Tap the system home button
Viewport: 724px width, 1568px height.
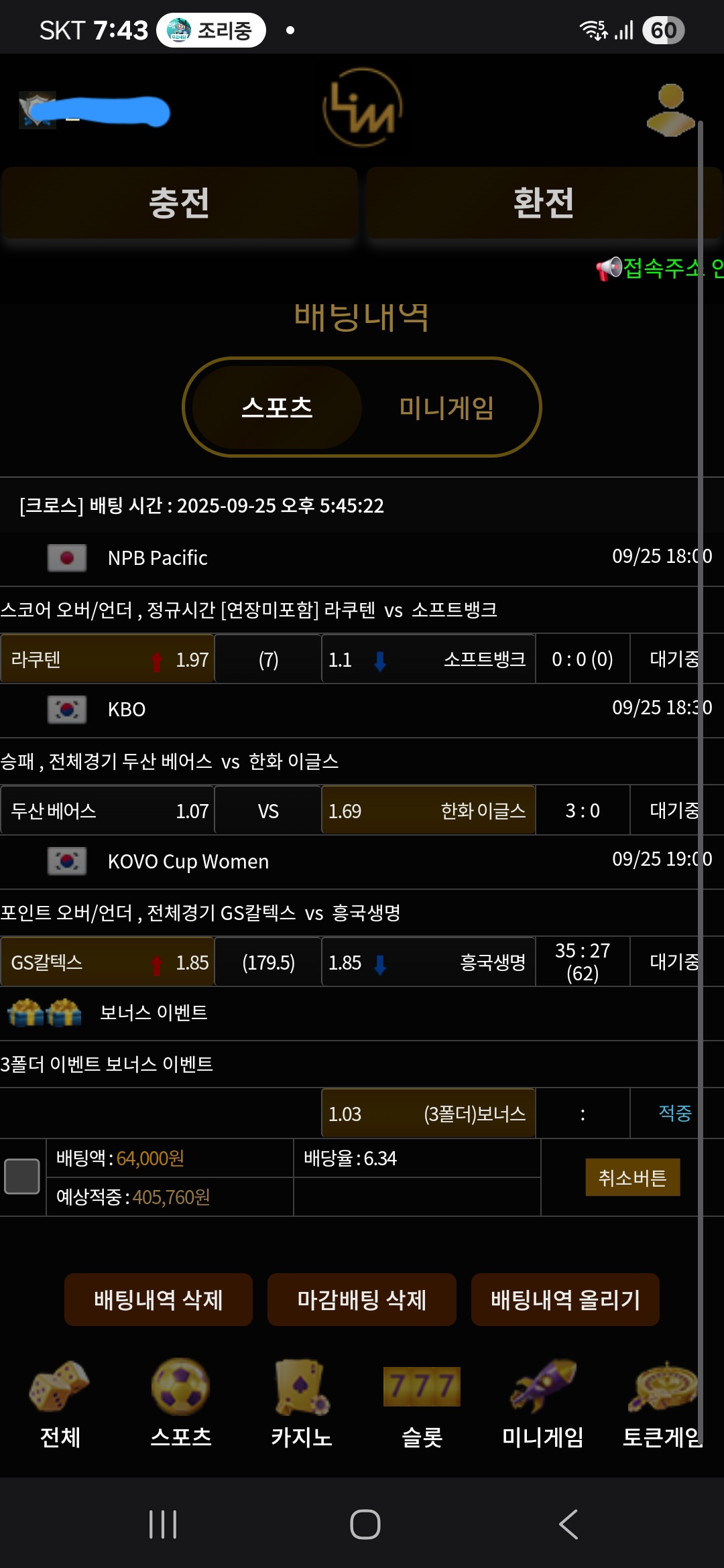tap(365, 1524)
